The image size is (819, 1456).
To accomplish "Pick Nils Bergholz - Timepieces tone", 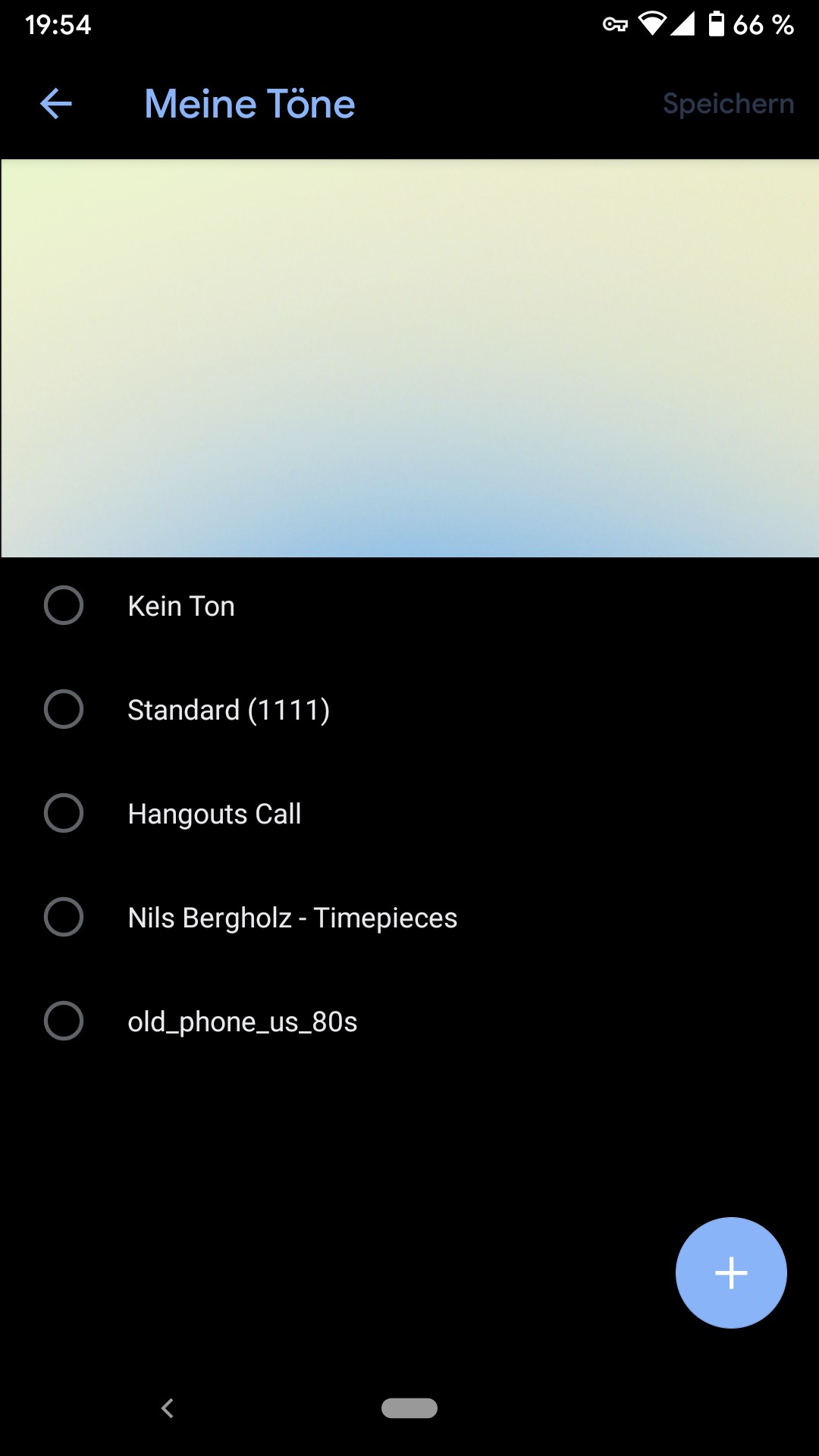I will 64,917.
